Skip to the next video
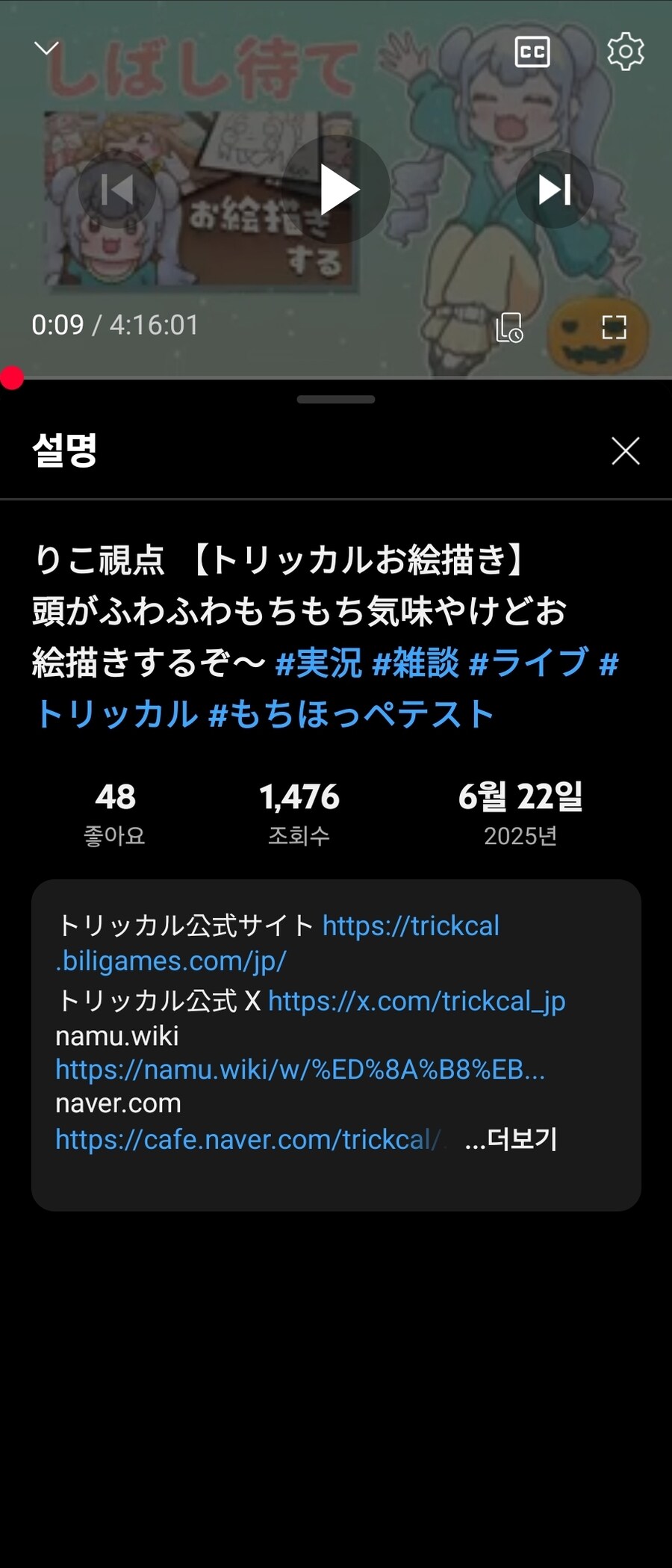 pos(554,190)
